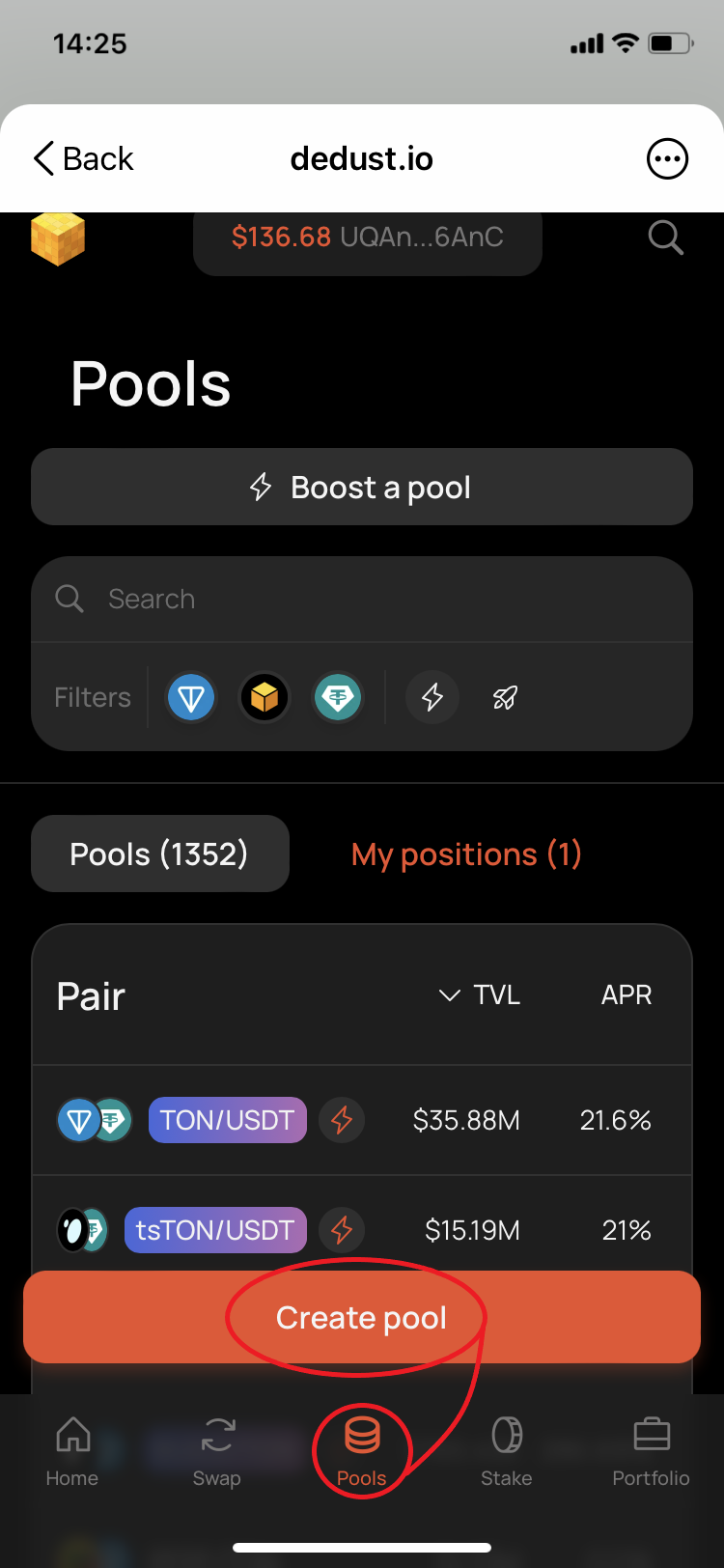This screenshot has width=724, height=1568.
Task: Tap the DeDust cube logo
Action: [58, 238]
